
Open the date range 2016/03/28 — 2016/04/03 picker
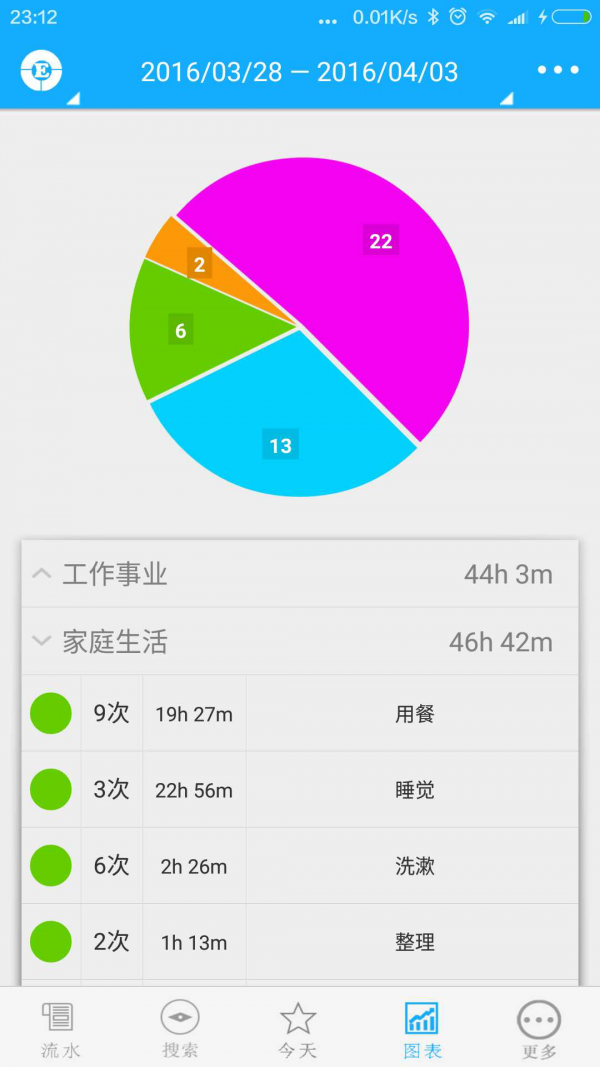tap(299, 72)
